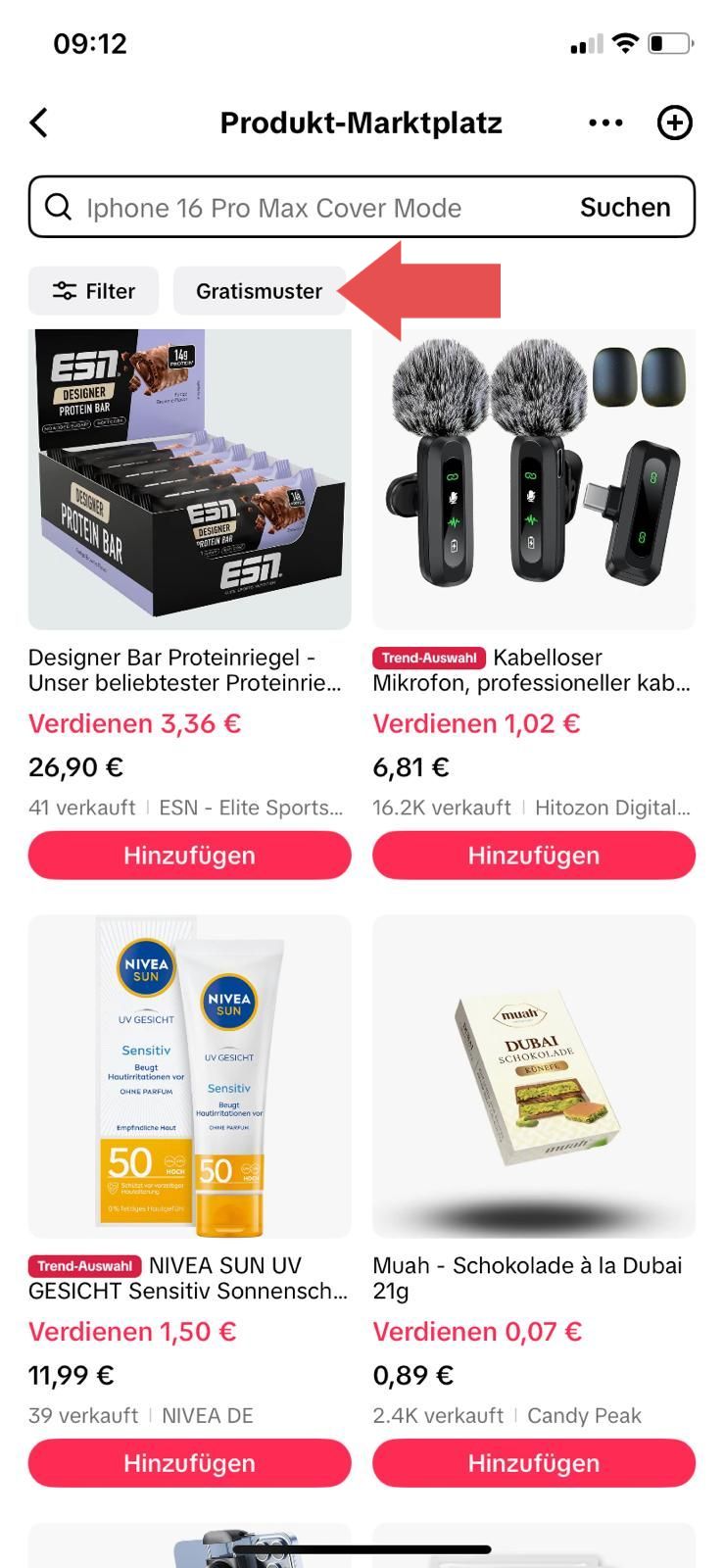Toggle the Gratismuster filter chip
724x1568 pixels.
coord(259,290)
